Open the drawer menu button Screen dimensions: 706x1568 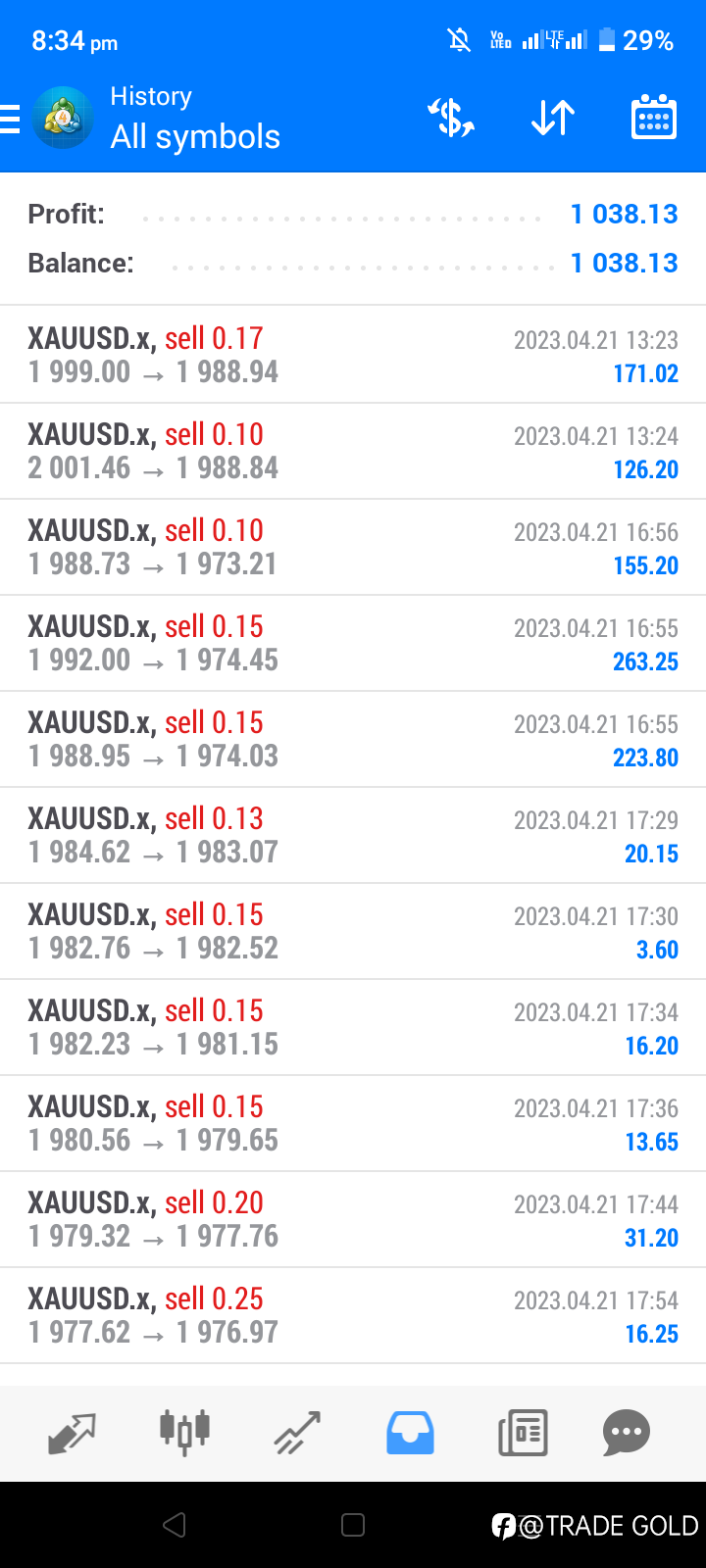coord(10,119)
